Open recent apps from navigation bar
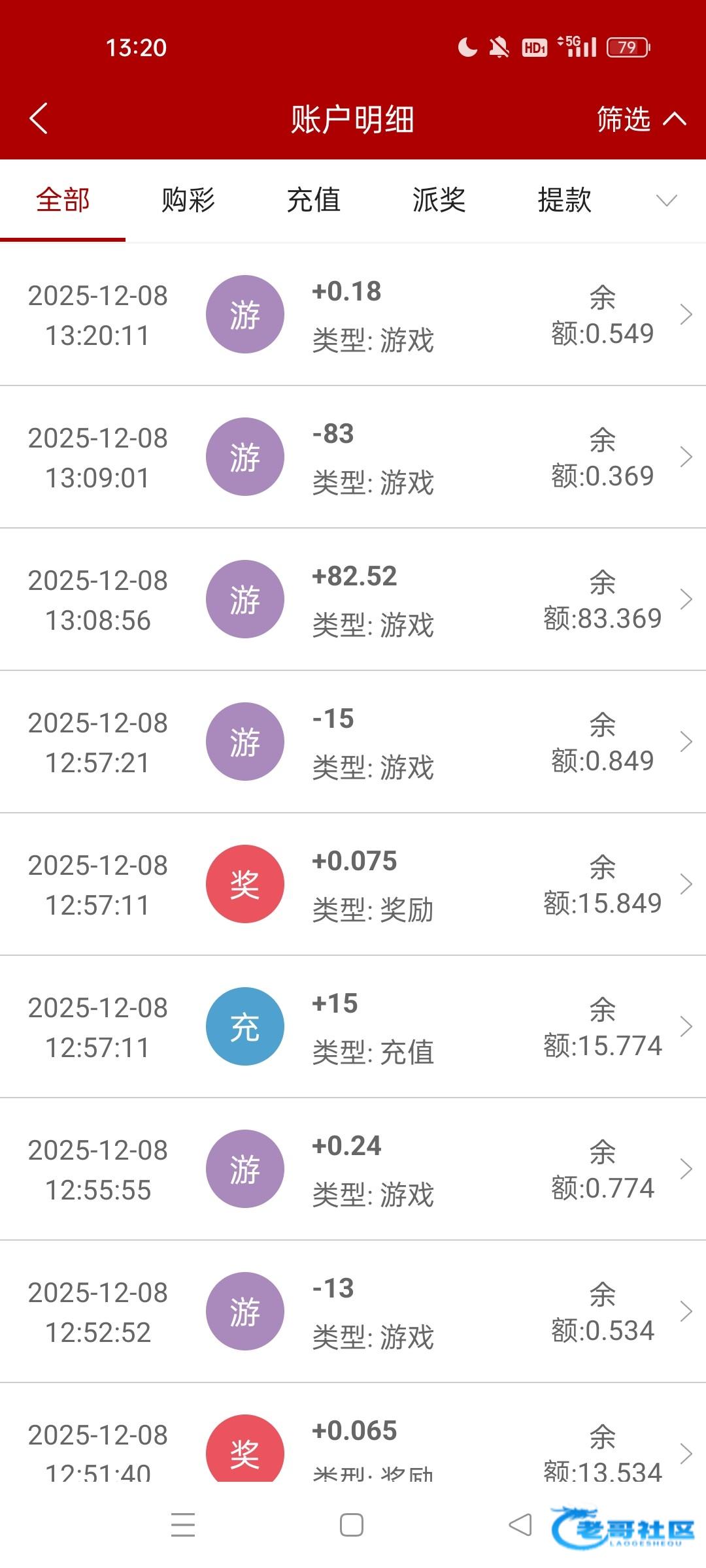 tap(183, 1525)
